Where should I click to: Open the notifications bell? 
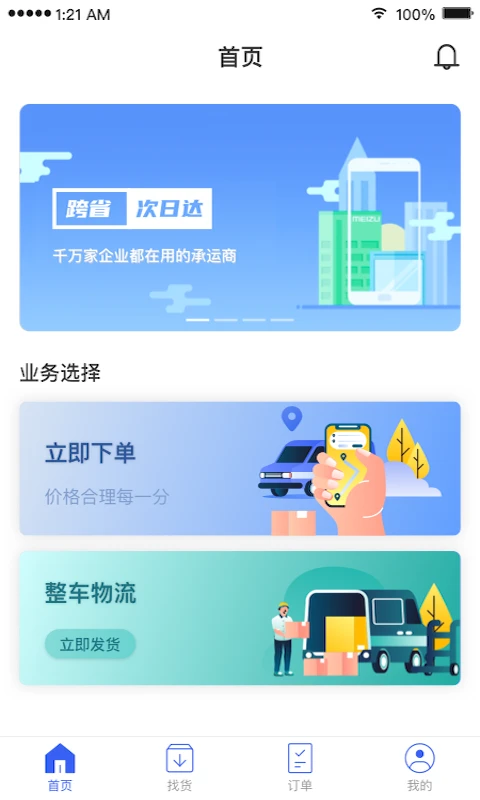point(446,57)
